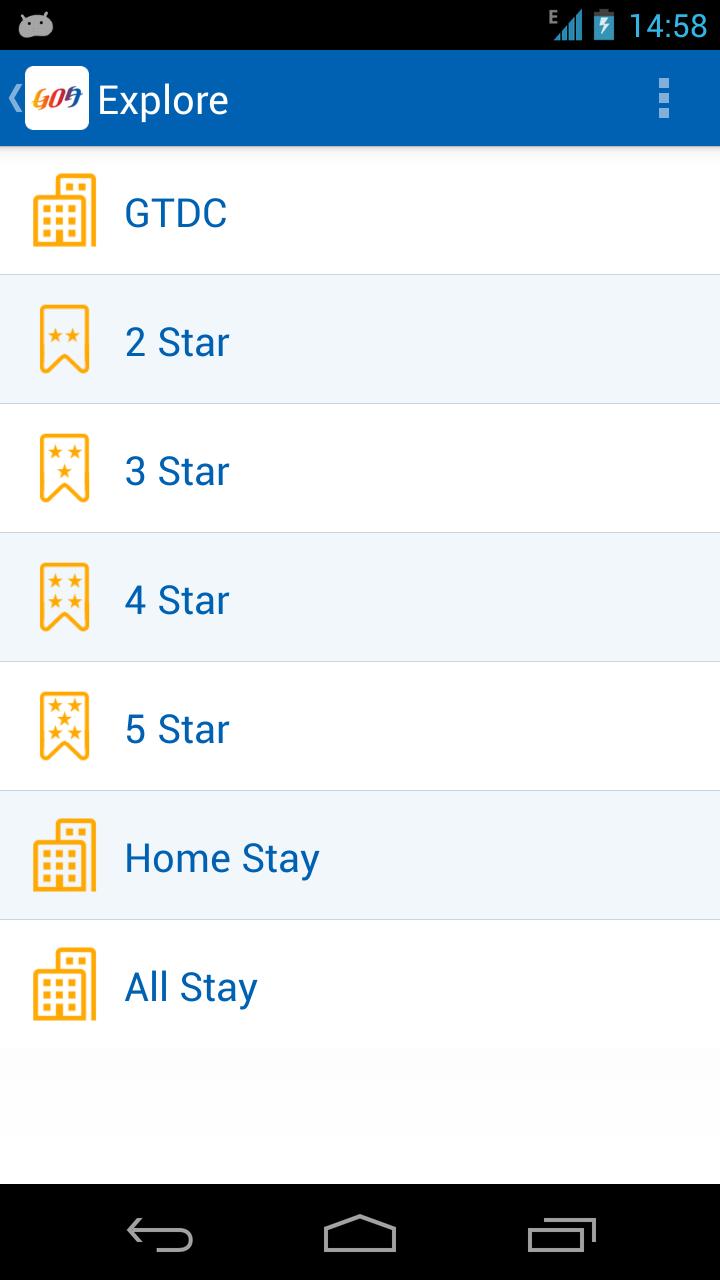The height and width of the screenshot is (1280, 720).
Task: Select the 5 Star row
Action: (x=360, y=726)
